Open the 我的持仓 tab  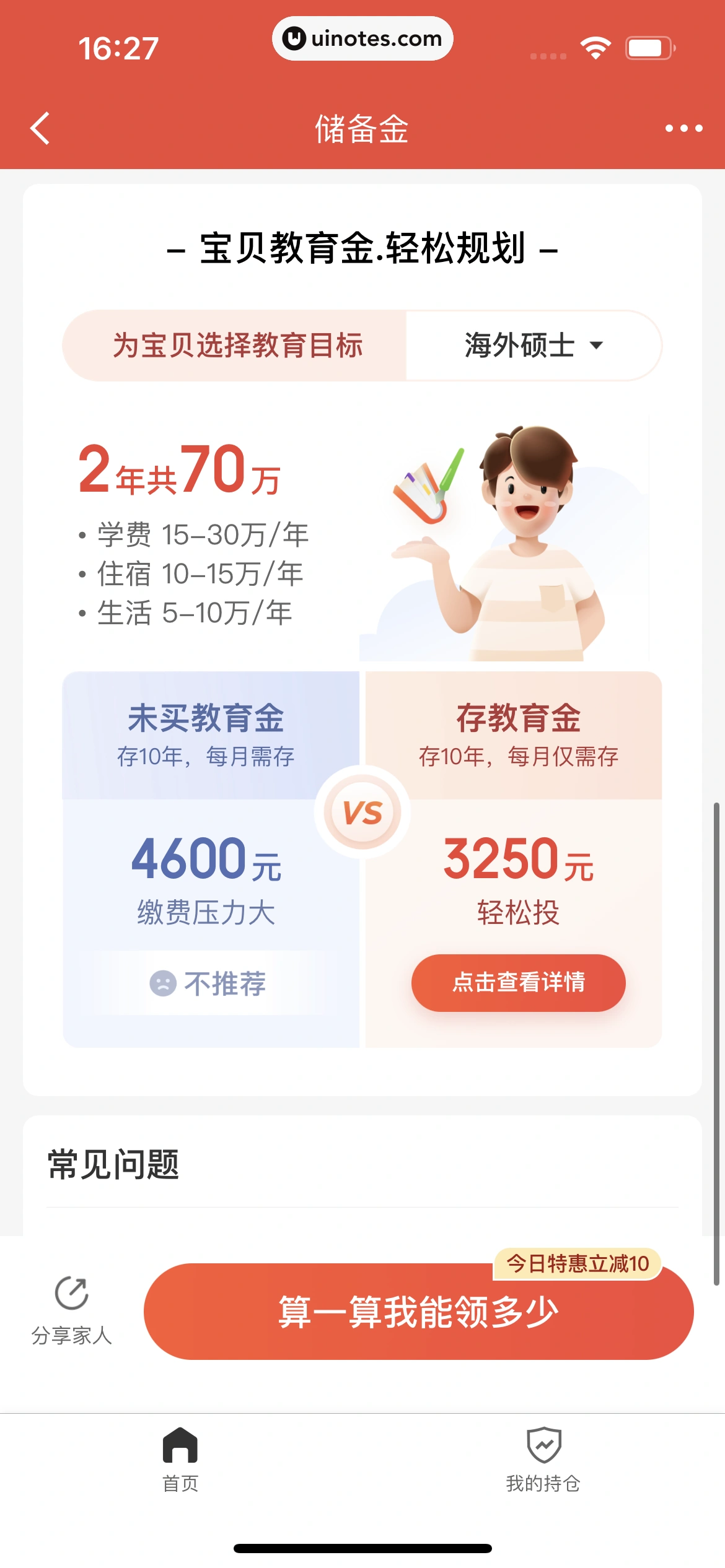(543, 1459)
